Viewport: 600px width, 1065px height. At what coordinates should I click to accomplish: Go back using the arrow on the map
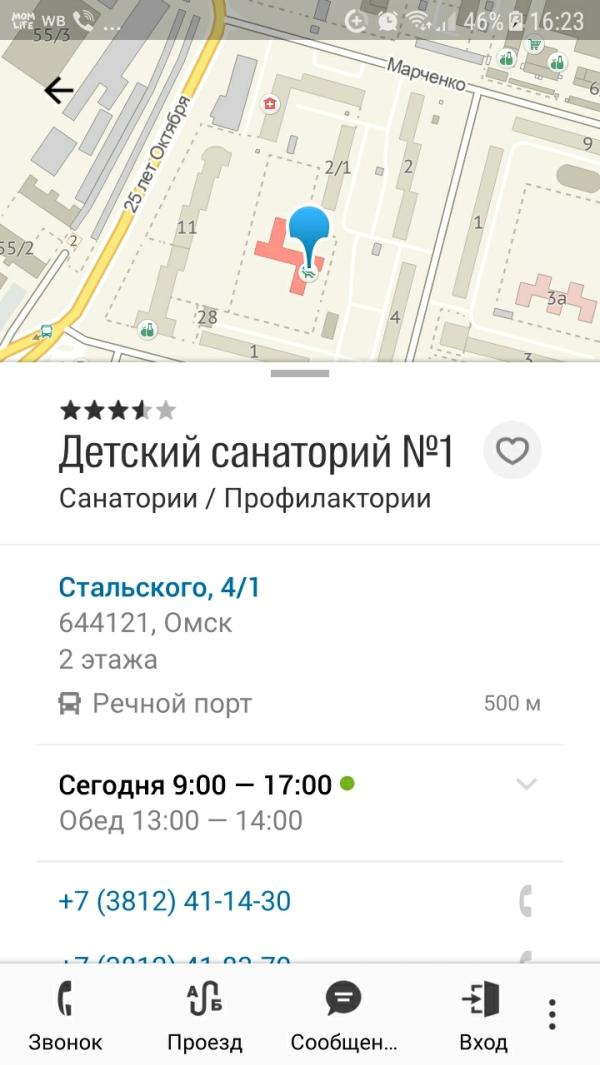tap(59, 91)
